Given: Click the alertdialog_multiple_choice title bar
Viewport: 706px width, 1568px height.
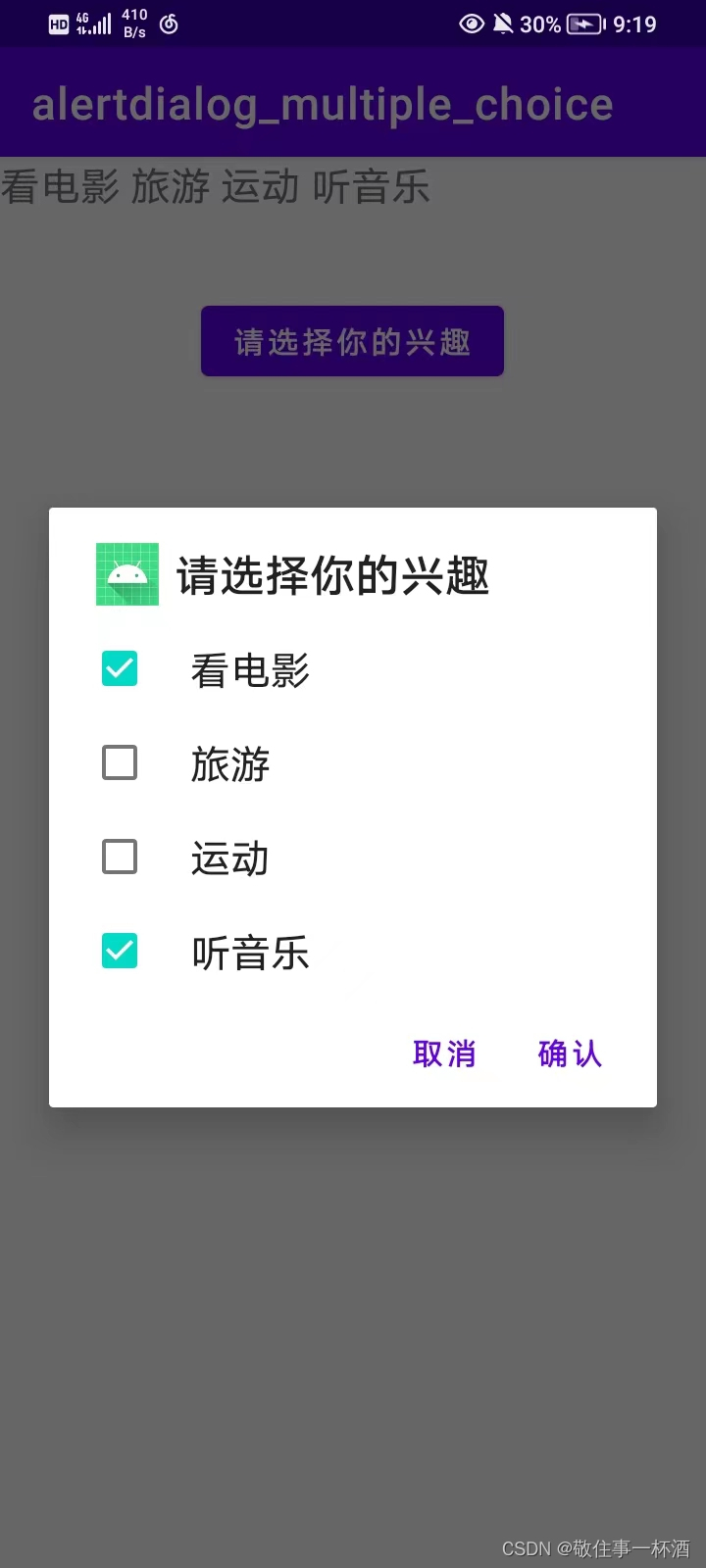Looking at the screenshot, I should [322, 103].
